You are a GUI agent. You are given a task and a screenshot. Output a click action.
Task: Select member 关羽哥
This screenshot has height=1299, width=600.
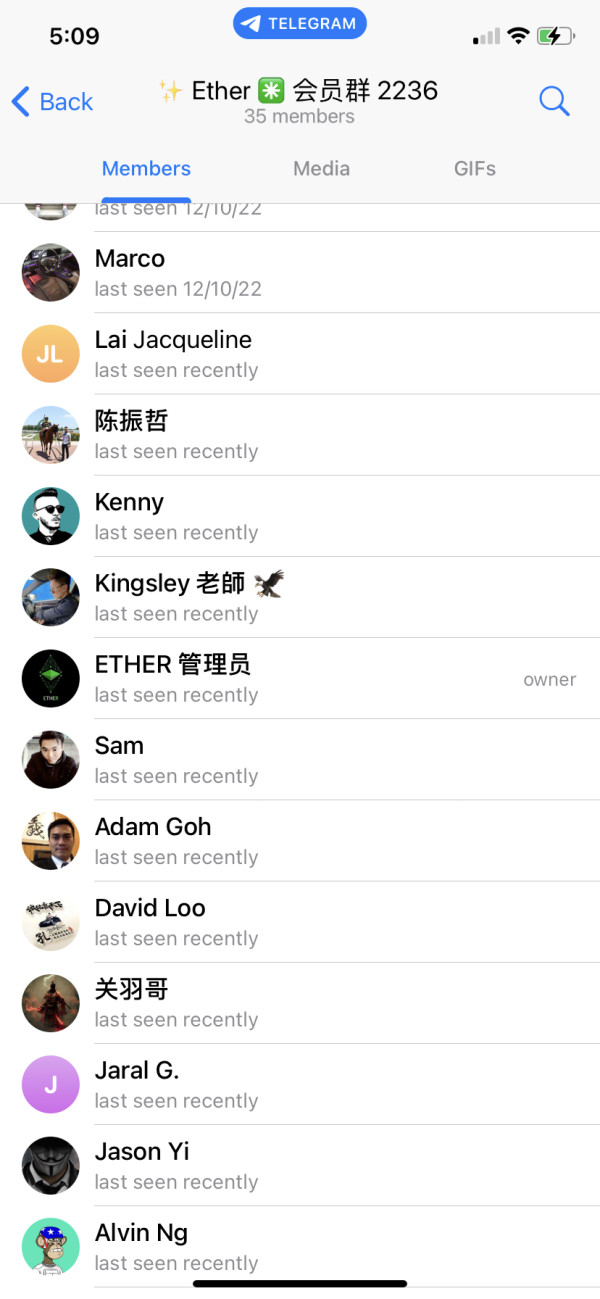point(300,1003)
